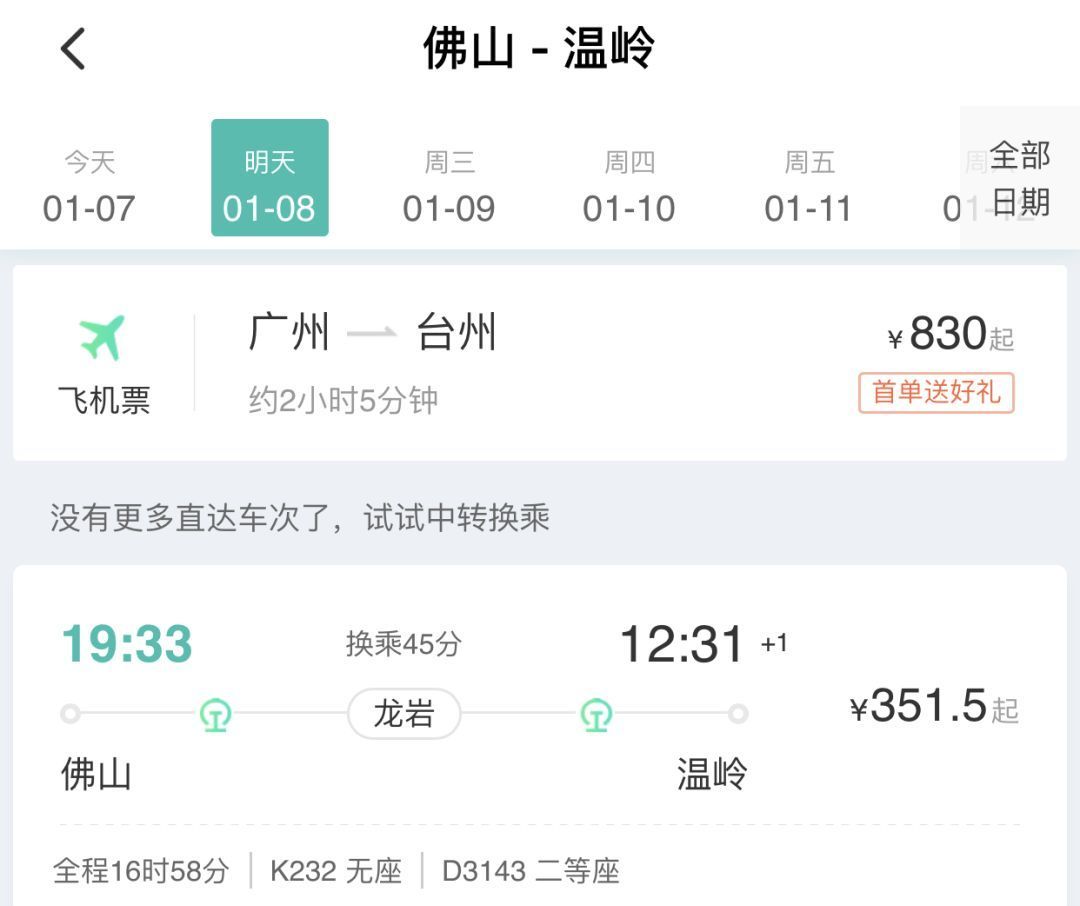Select tomorrow's date 01-08
The image size is (1080, 906).
(x=269, y=178)
